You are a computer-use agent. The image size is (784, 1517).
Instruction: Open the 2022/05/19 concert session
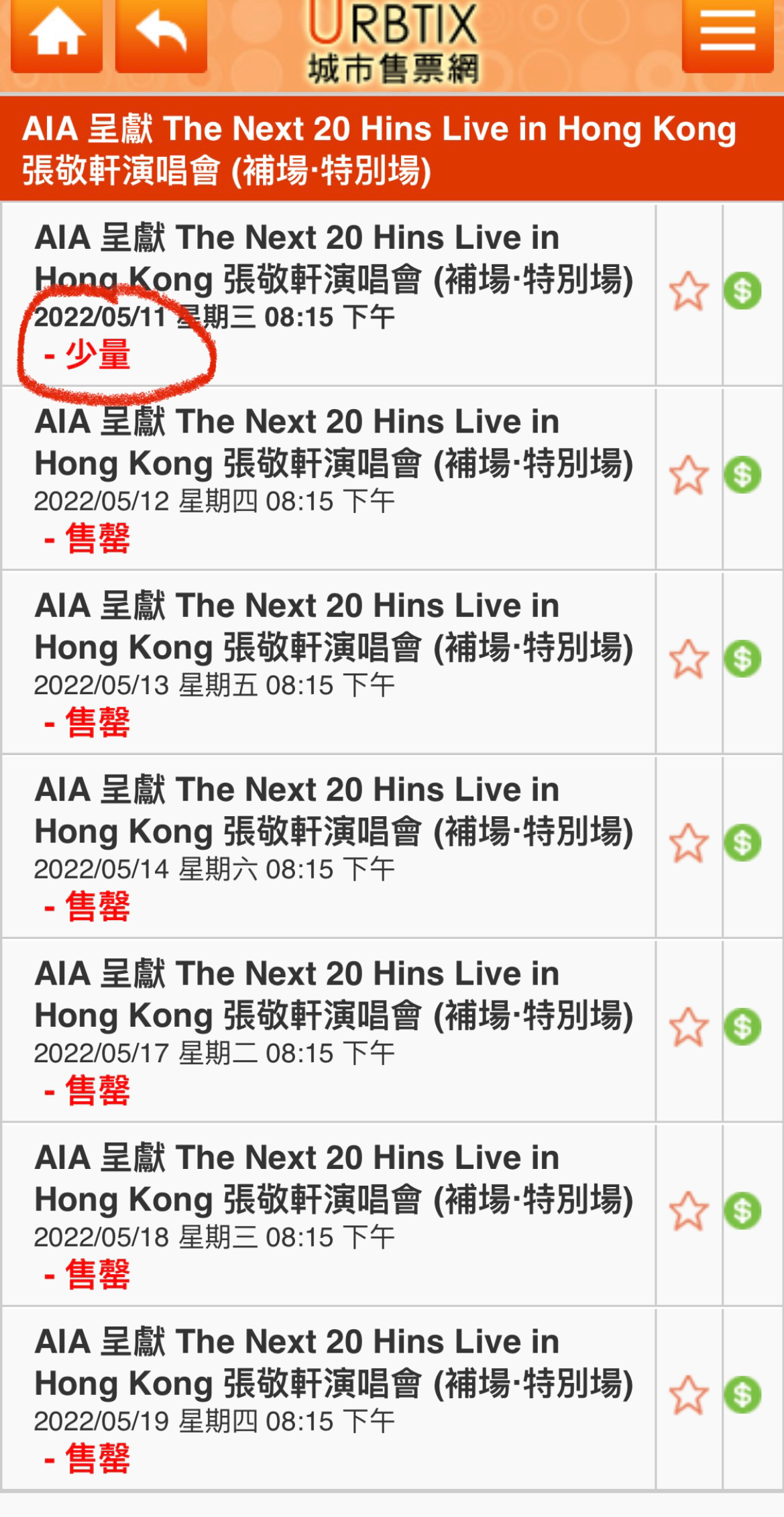(329, 1399)
